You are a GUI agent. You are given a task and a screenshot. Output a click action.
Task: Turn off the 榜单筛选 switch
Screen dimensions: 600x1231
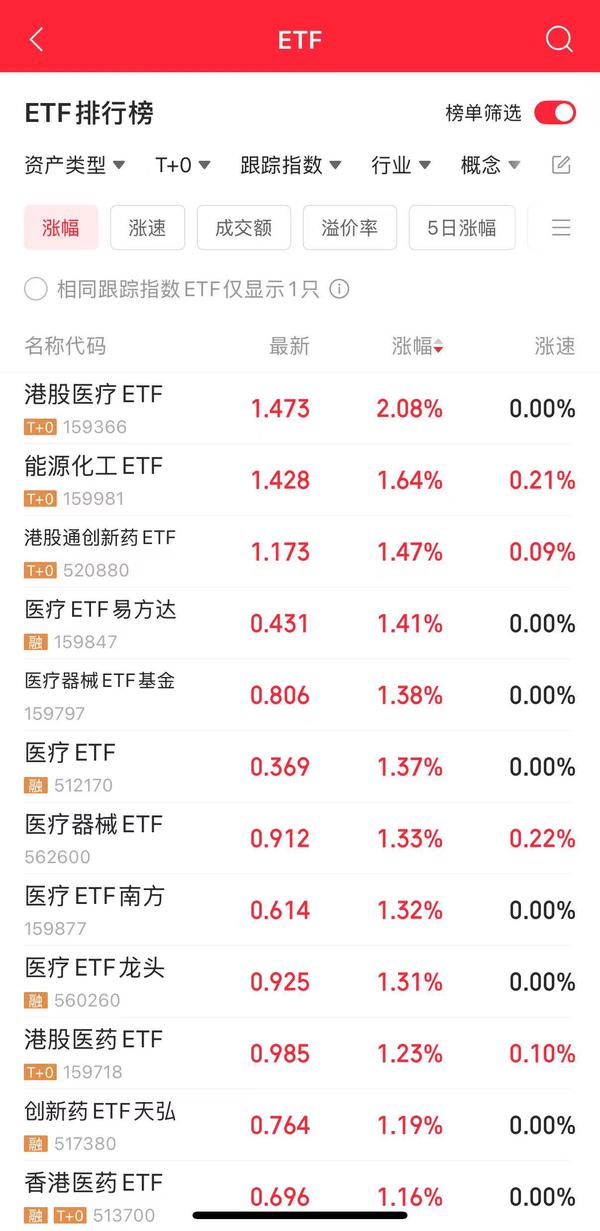(555, 112)
